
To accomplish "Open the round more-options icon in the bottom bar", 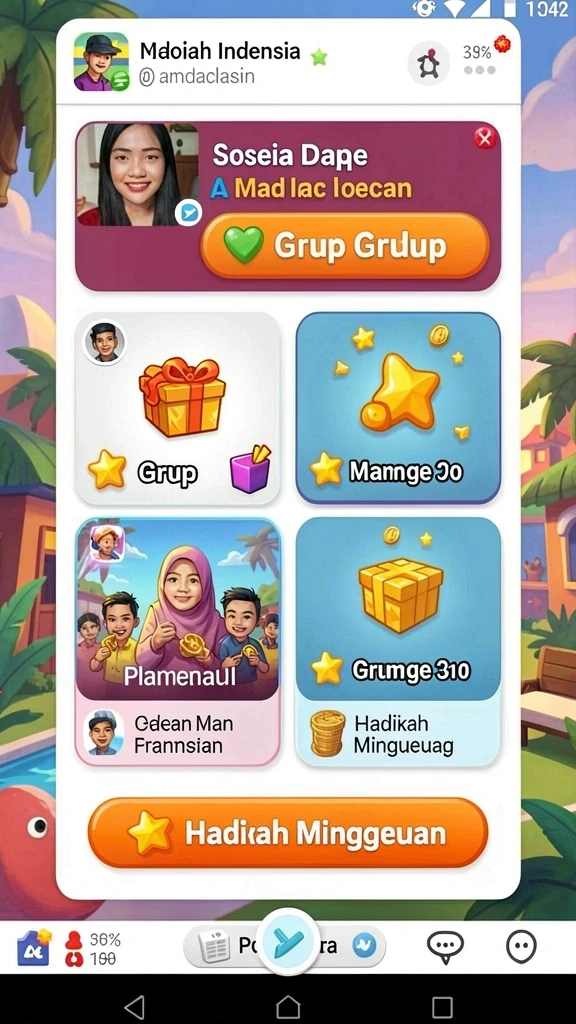I will coord(521,946).
